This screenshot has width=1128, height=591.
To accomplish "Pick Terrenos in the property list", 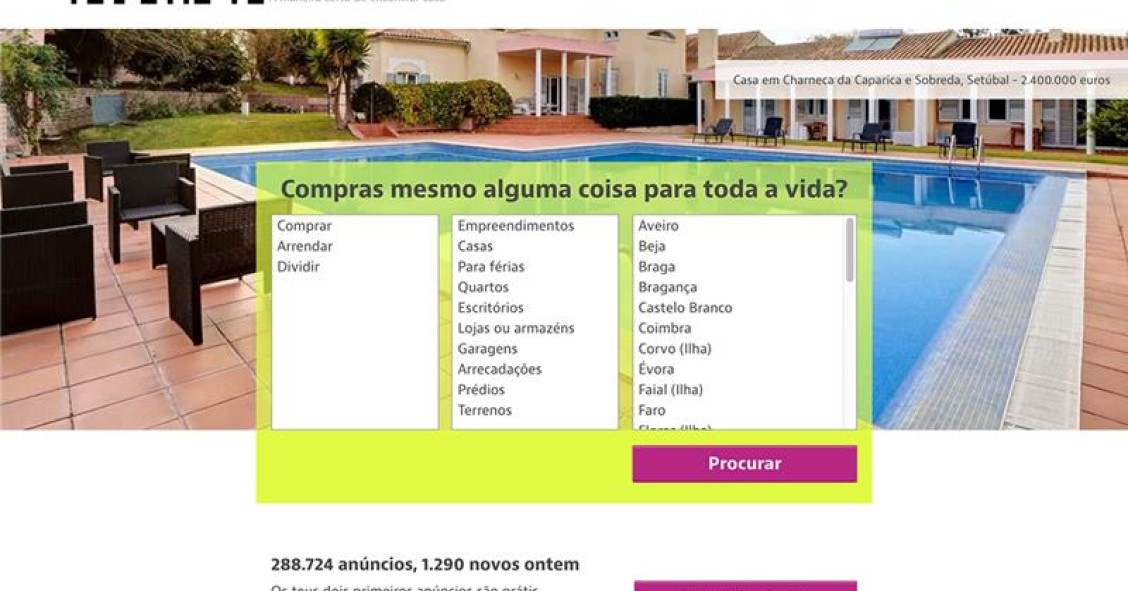I will coord(485,410).
